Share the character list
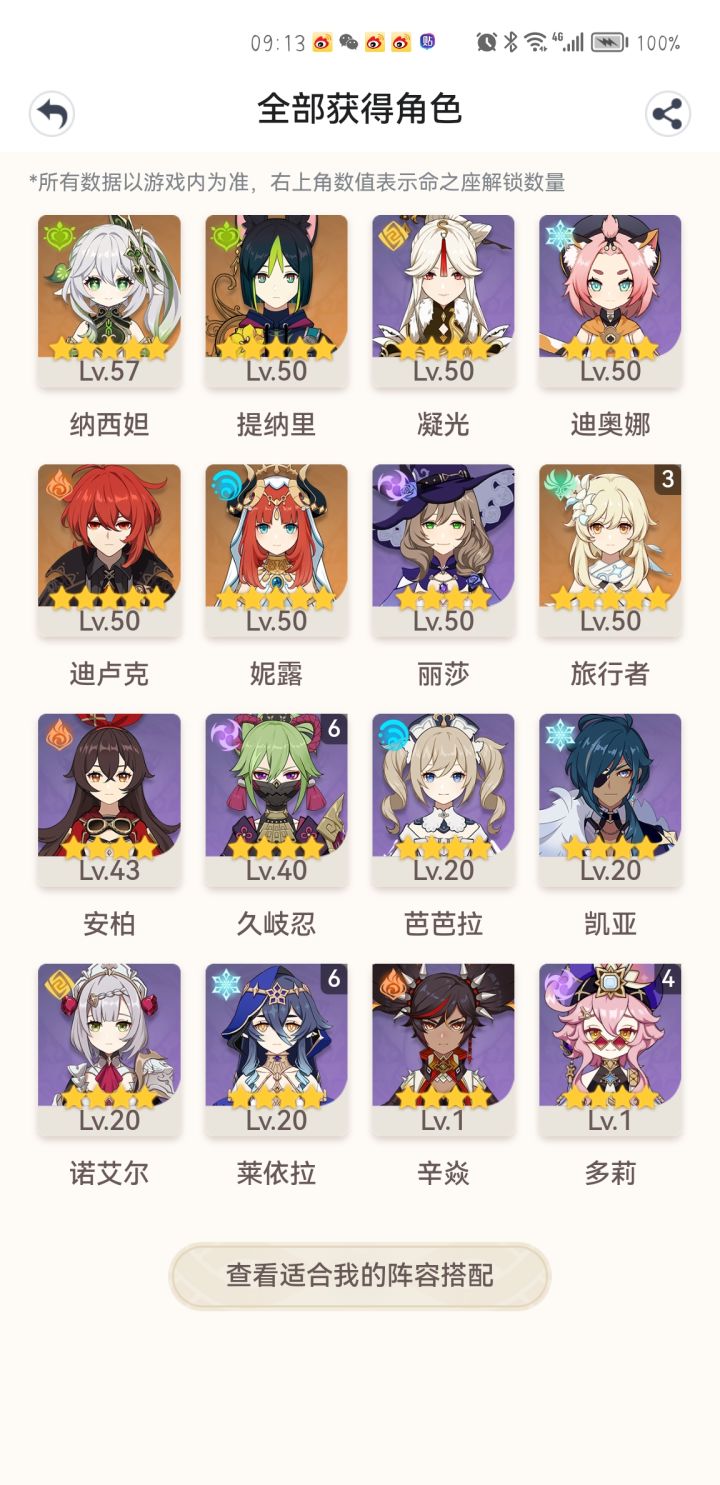 (667, 113)
